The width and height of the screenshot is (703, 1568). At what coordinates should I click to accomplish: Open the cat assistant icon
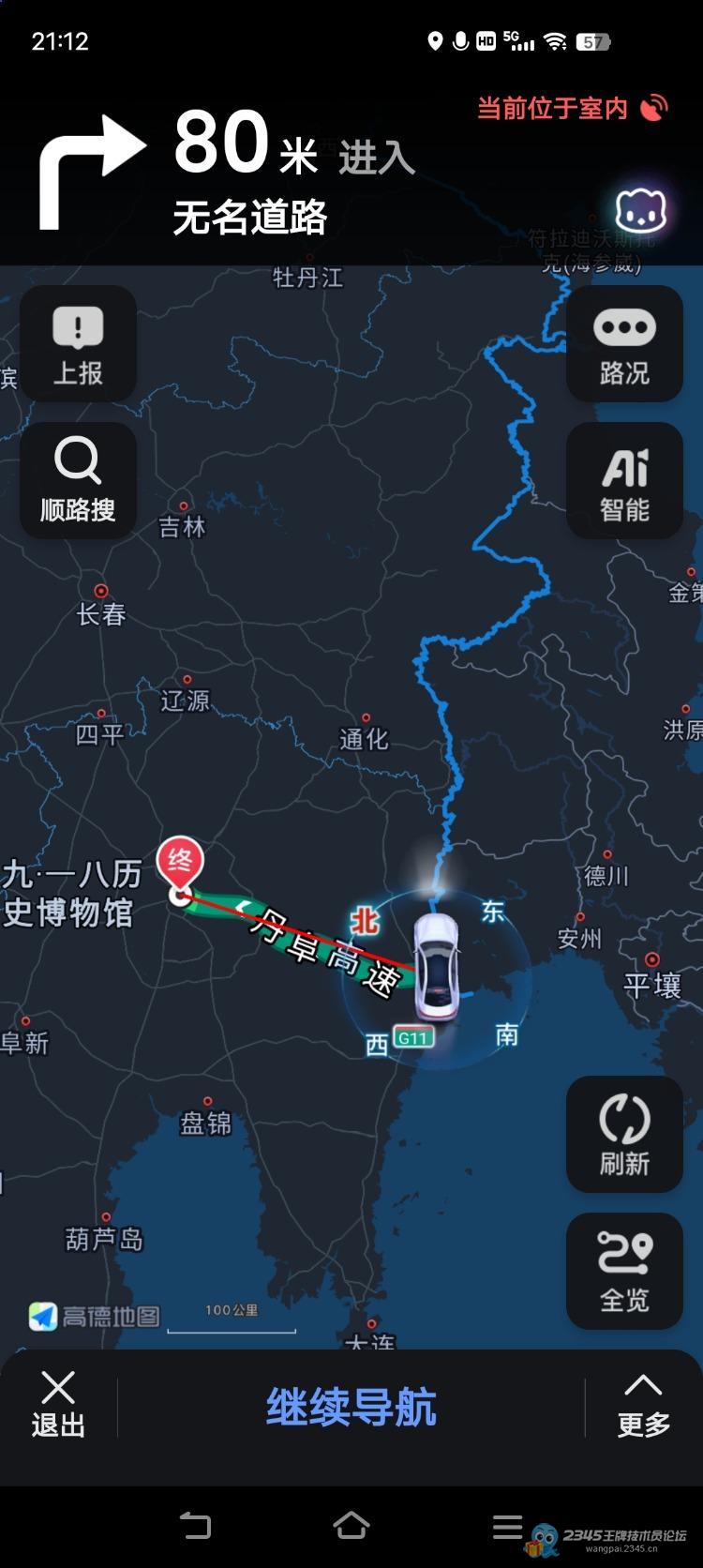tap(641, 210)
